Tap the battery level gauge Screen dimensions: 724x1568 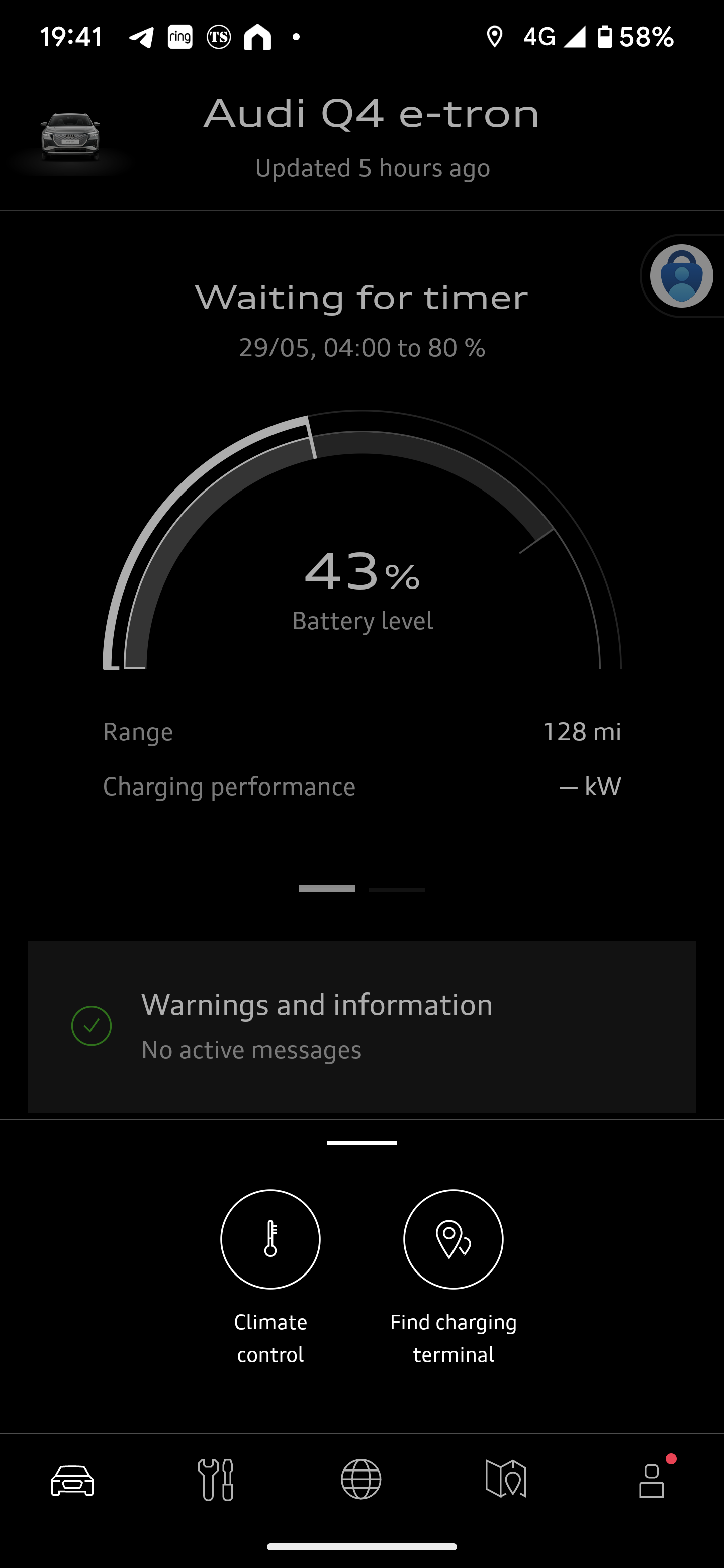tap(361, 541)
